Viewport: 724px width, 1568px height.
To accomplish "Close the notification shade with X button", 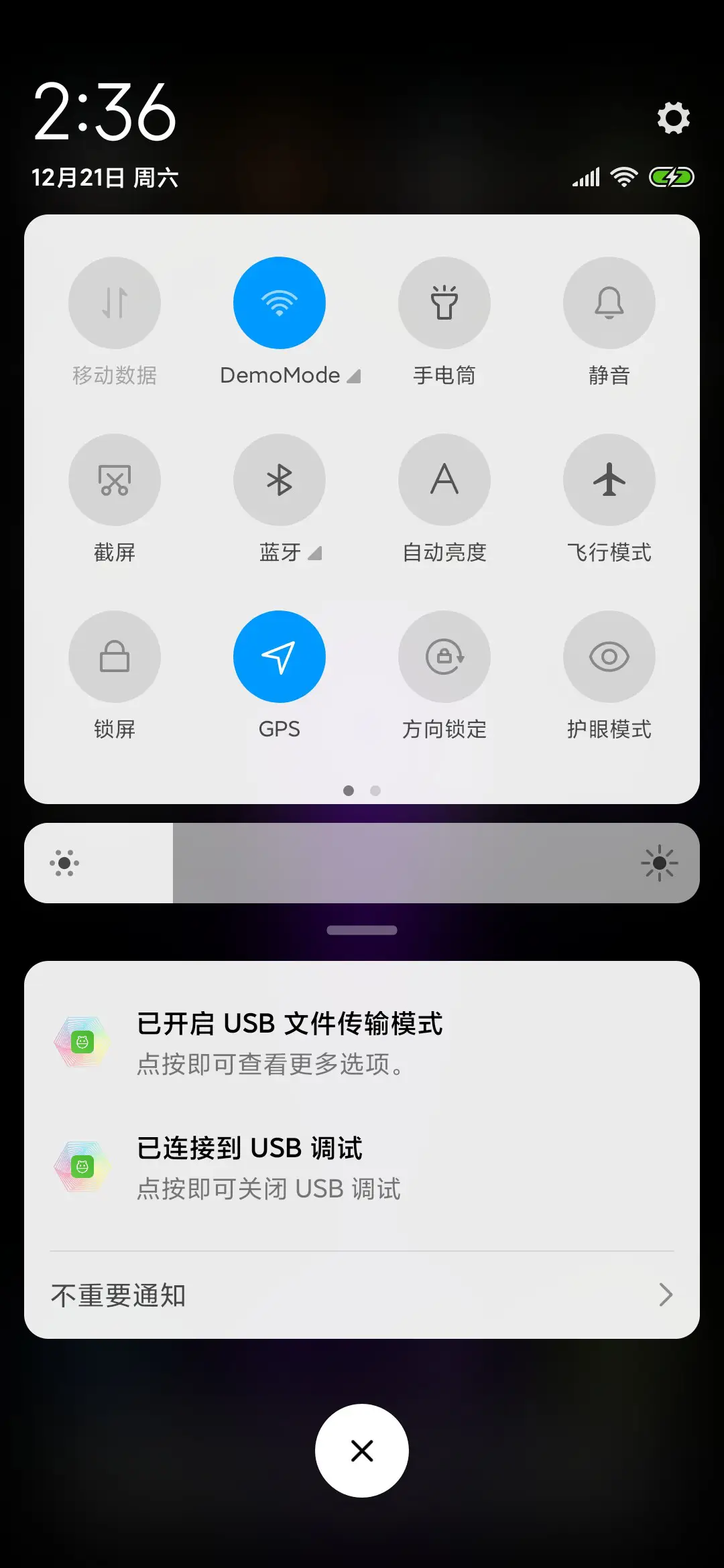I will pyautogui.click(x=362, y=1450).
